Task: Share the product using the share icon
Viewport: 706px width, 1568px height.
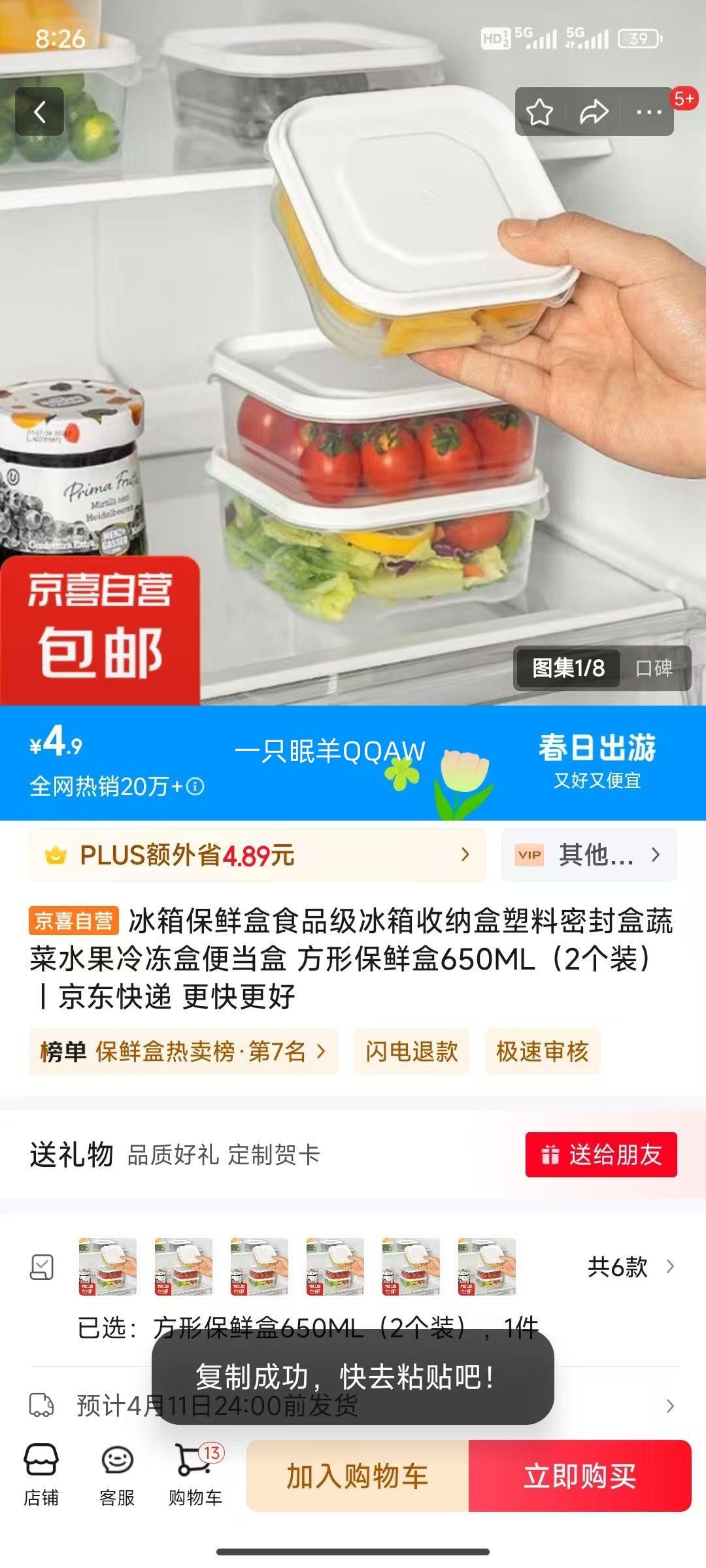Action: pos(592,112)
